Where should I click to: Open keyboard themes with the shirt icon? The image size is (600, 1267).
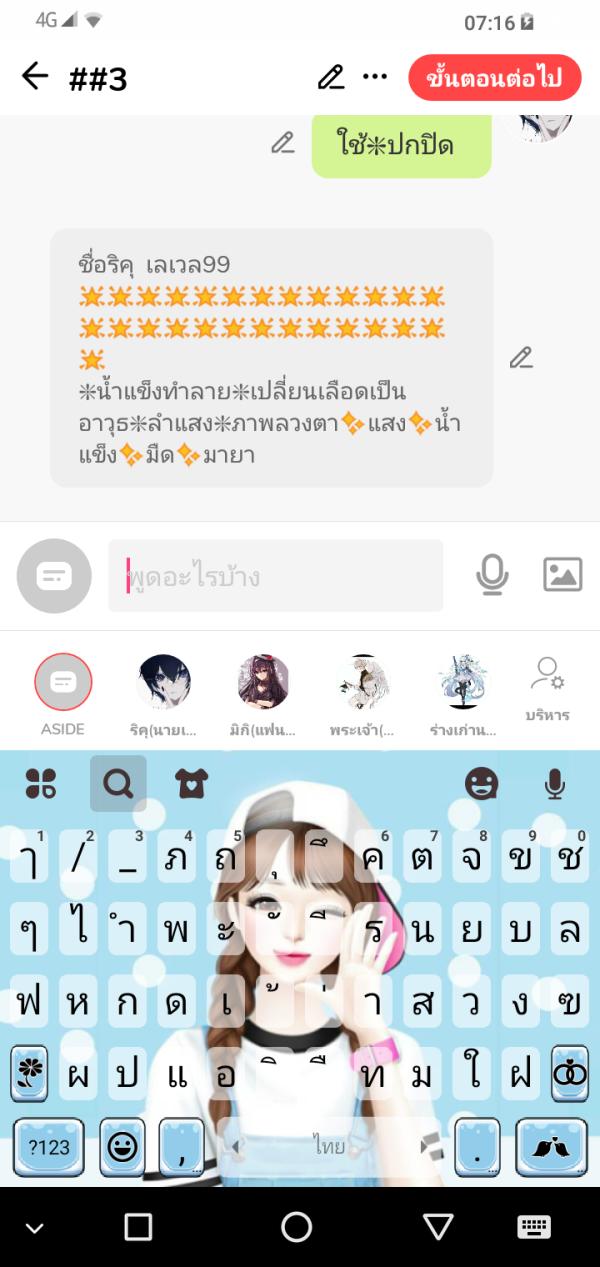190,784
